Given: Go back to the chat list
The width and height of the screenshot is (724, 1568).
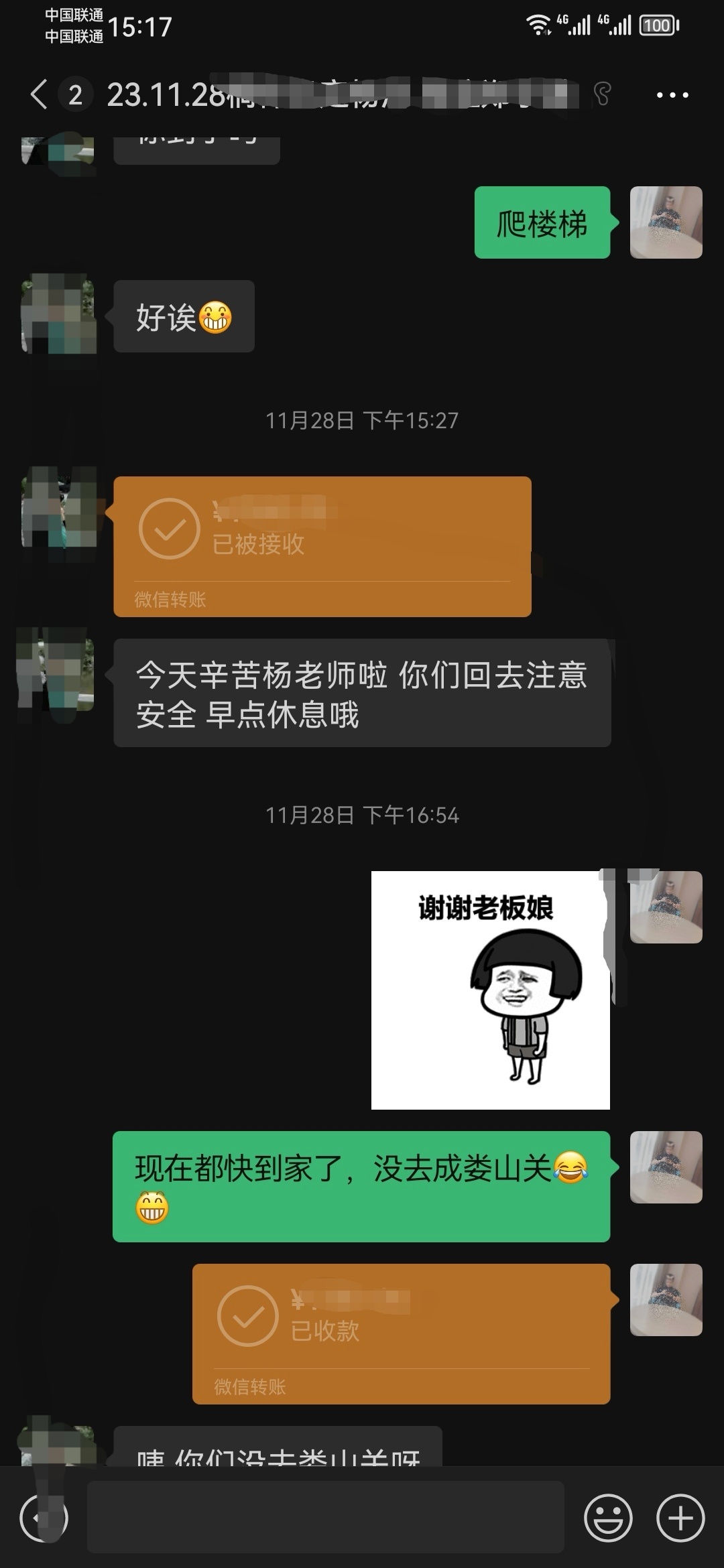Looking at the screenshot, I should (x=40, y=94).
